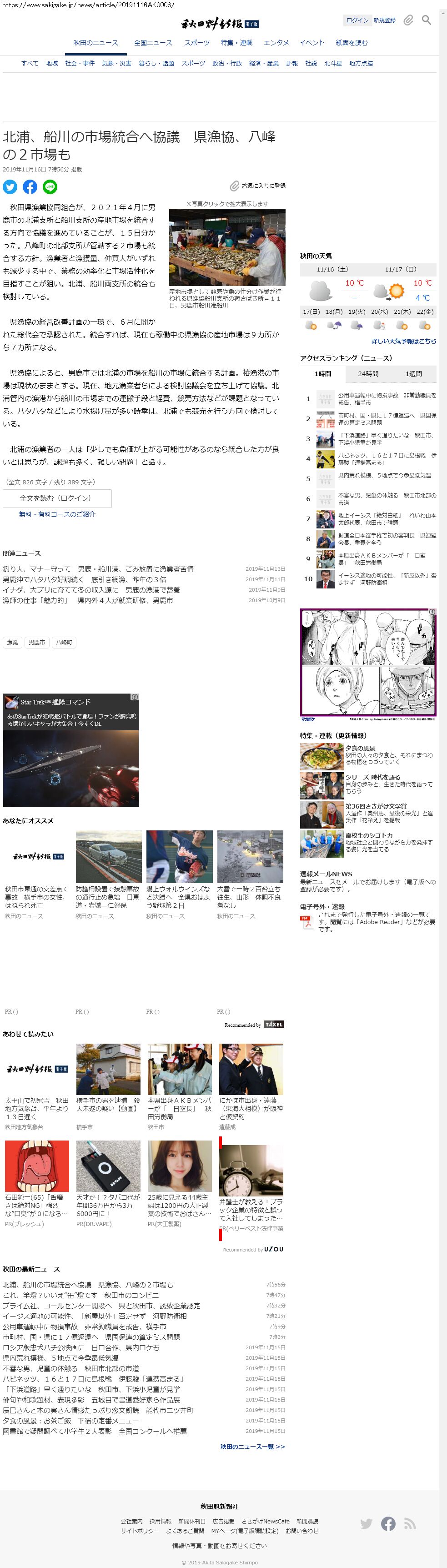Enlarge the fish market photo
This screenshot has width=447, height=1568.
[226, 247]
